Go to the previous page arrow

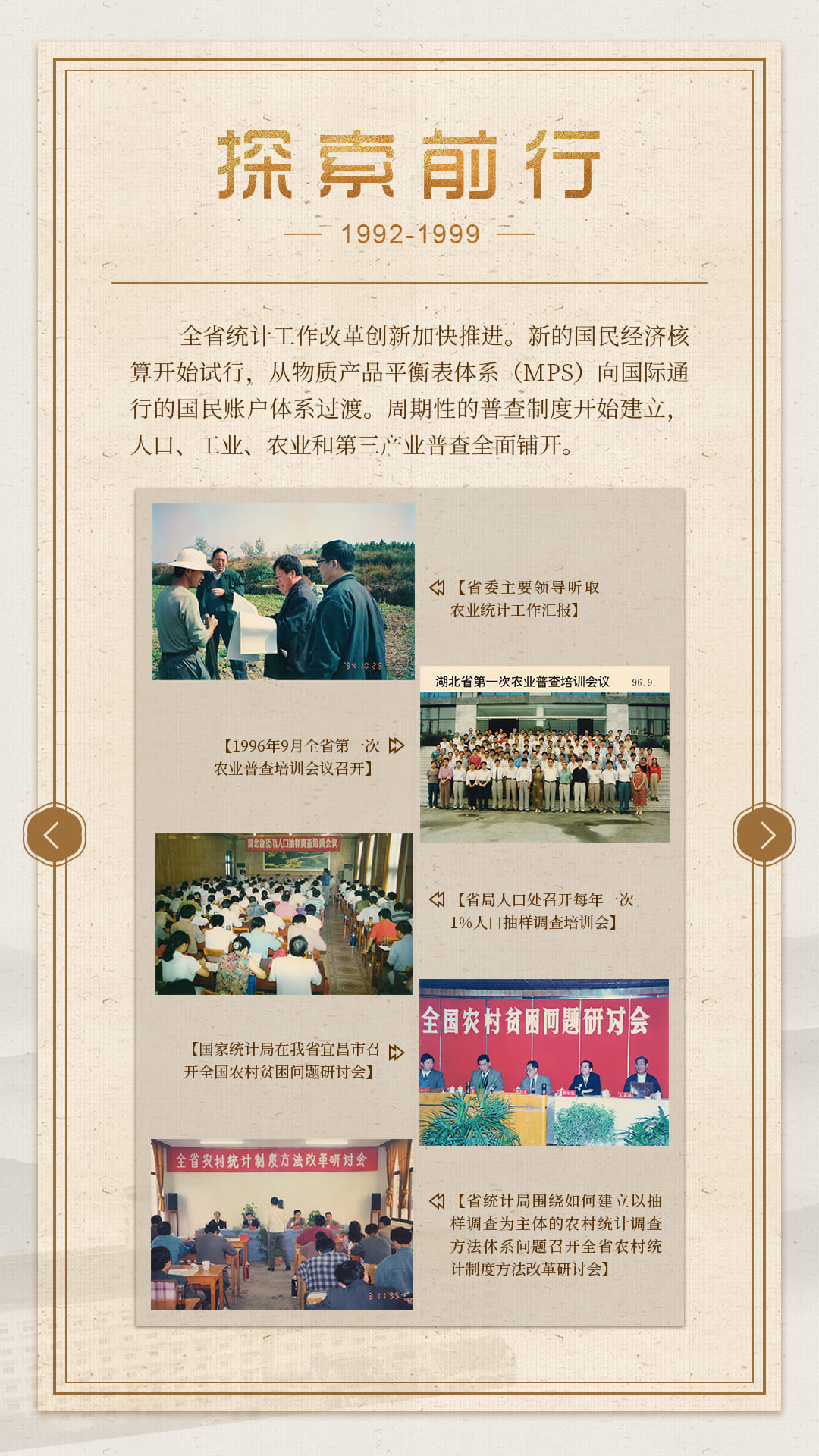pyautogui.click(x=54, y=835)
